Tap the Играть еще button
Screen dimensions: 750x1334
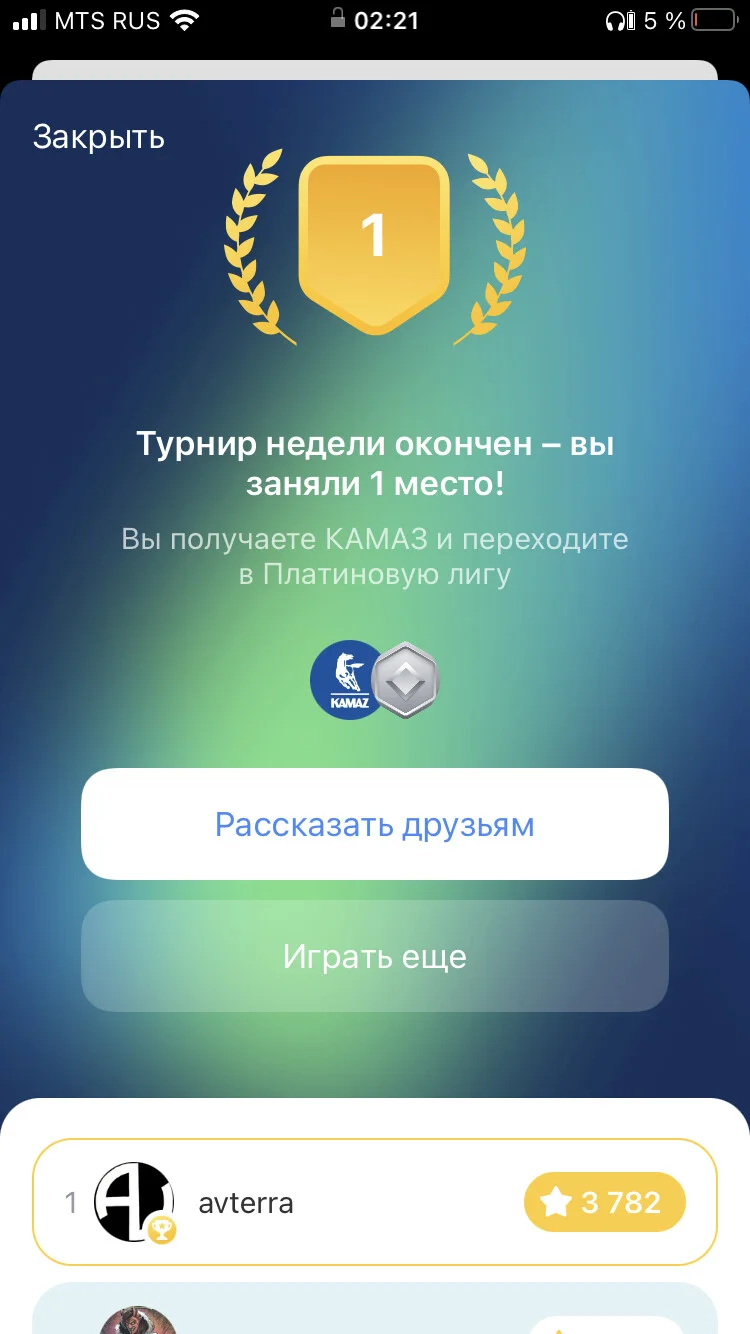375,956
